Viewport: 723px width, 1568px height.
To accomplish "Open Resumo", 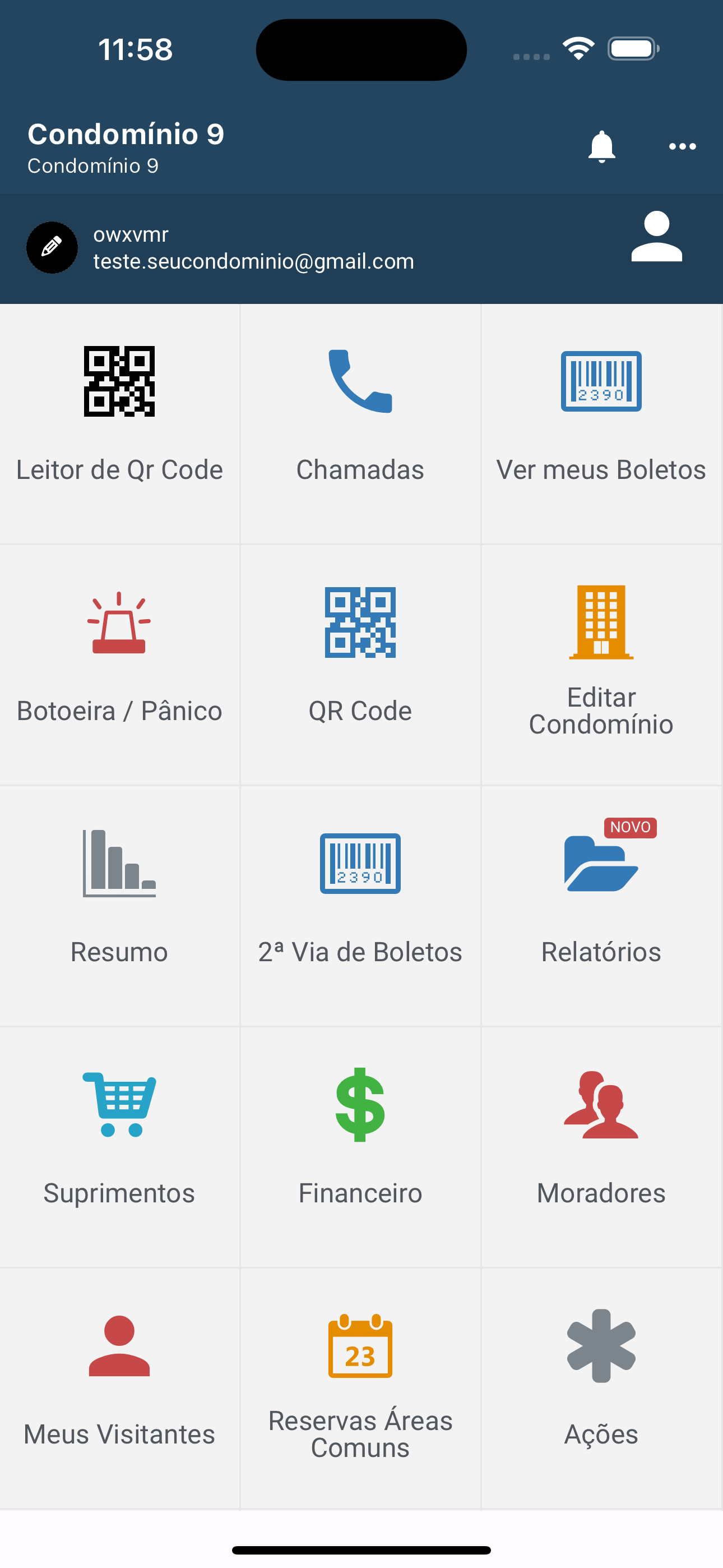I will [120, 906].
